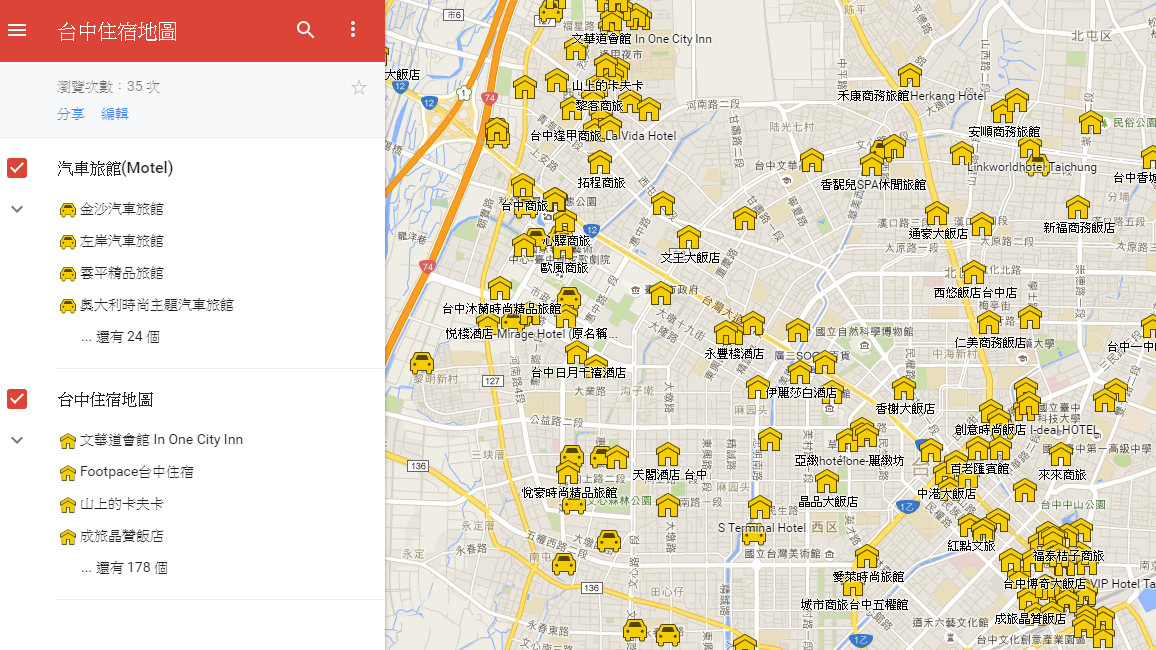
Task: Uncheck the 汽車旅館(Motel) layer
Action: pyautogui.click(x=17, y=168)
